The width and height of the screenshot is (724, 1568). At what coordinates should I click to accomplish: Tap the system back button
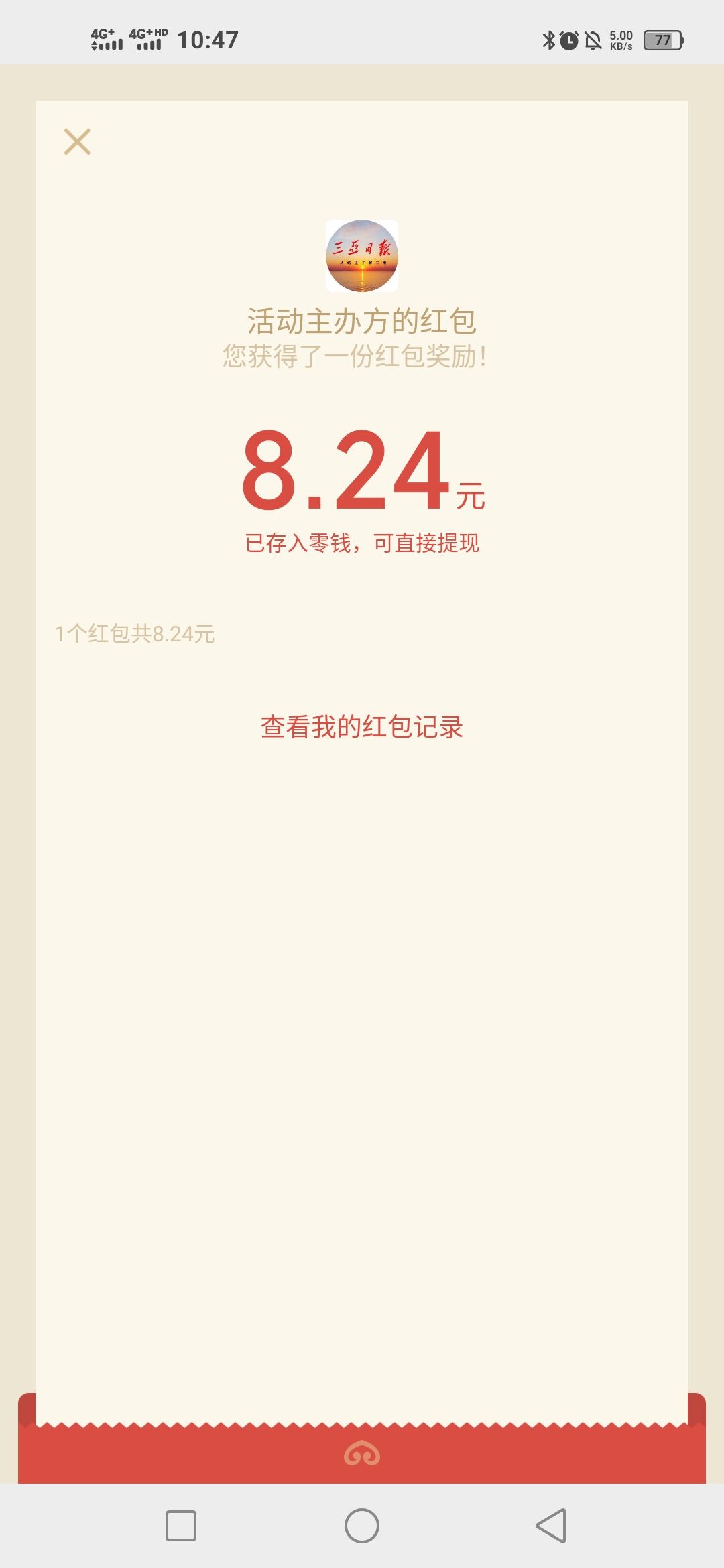551,1526
